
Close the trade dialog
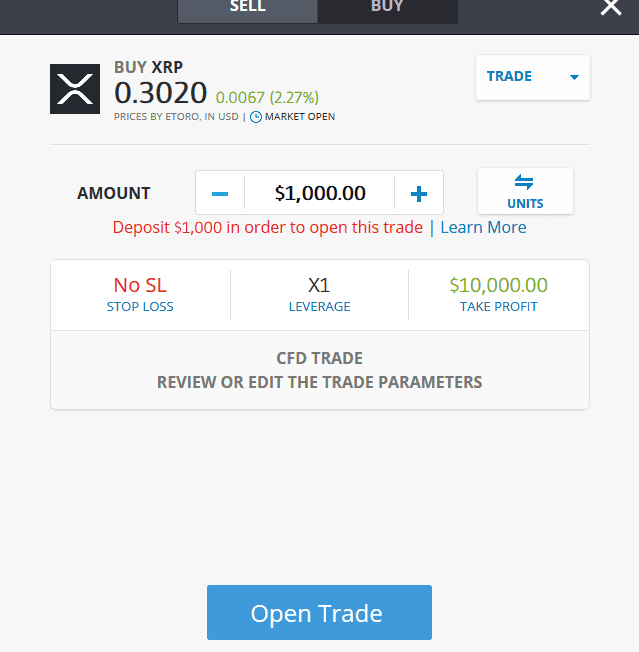610,8
